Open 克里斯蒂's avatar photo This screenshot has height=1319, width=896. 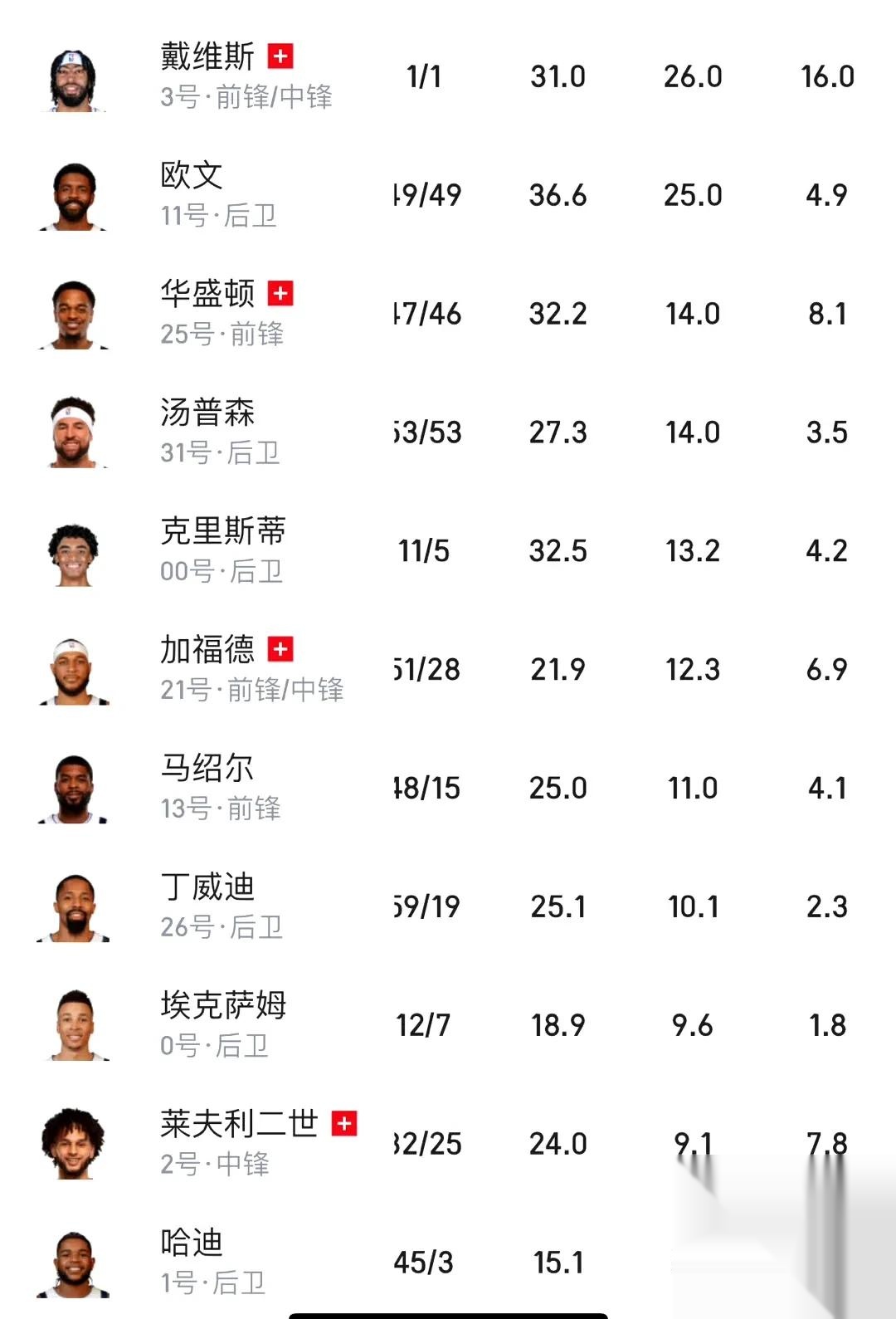[x=74, y=550]
